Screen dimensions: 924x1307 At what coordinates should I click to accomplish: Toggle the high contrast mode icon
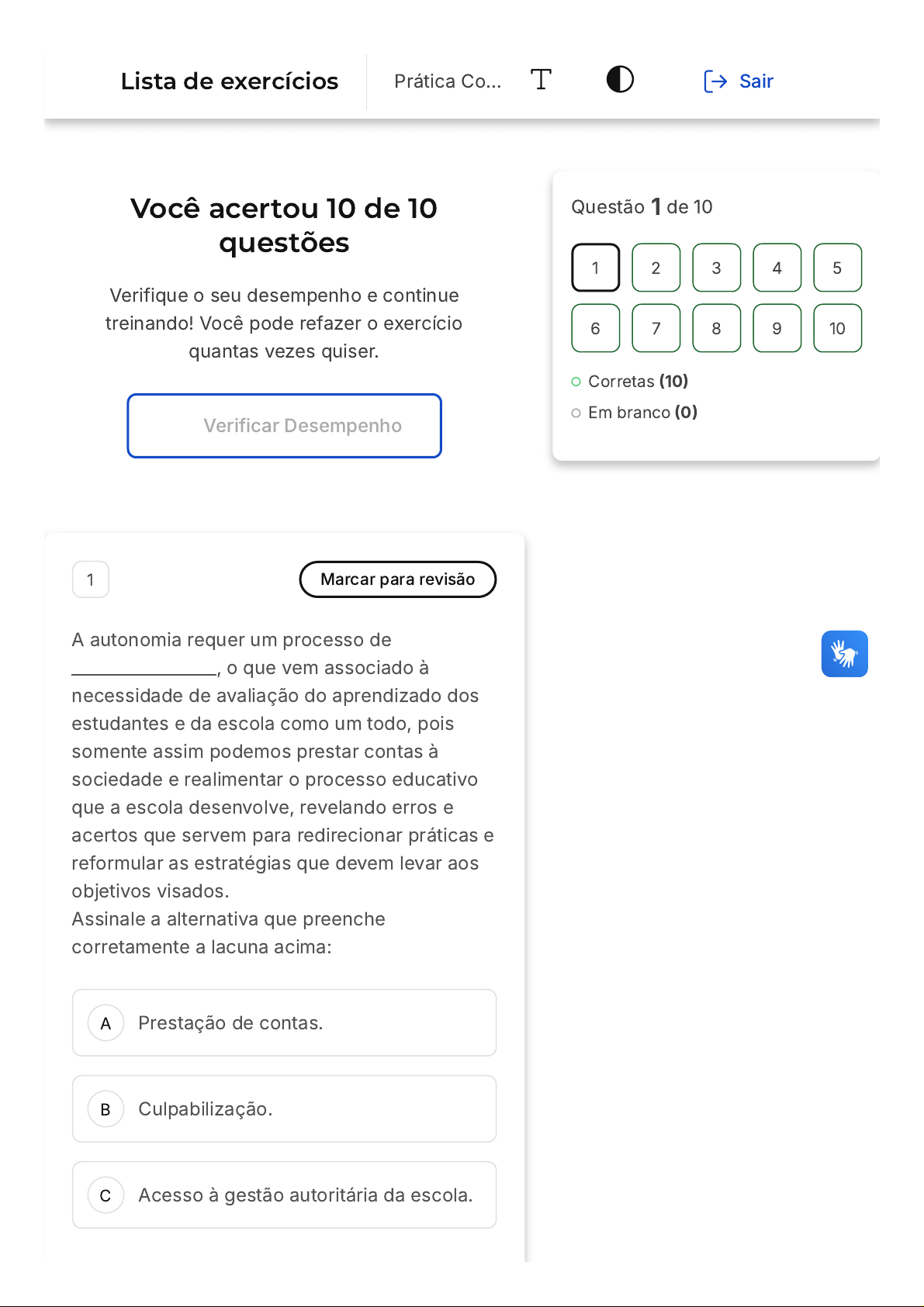(620, 80)
